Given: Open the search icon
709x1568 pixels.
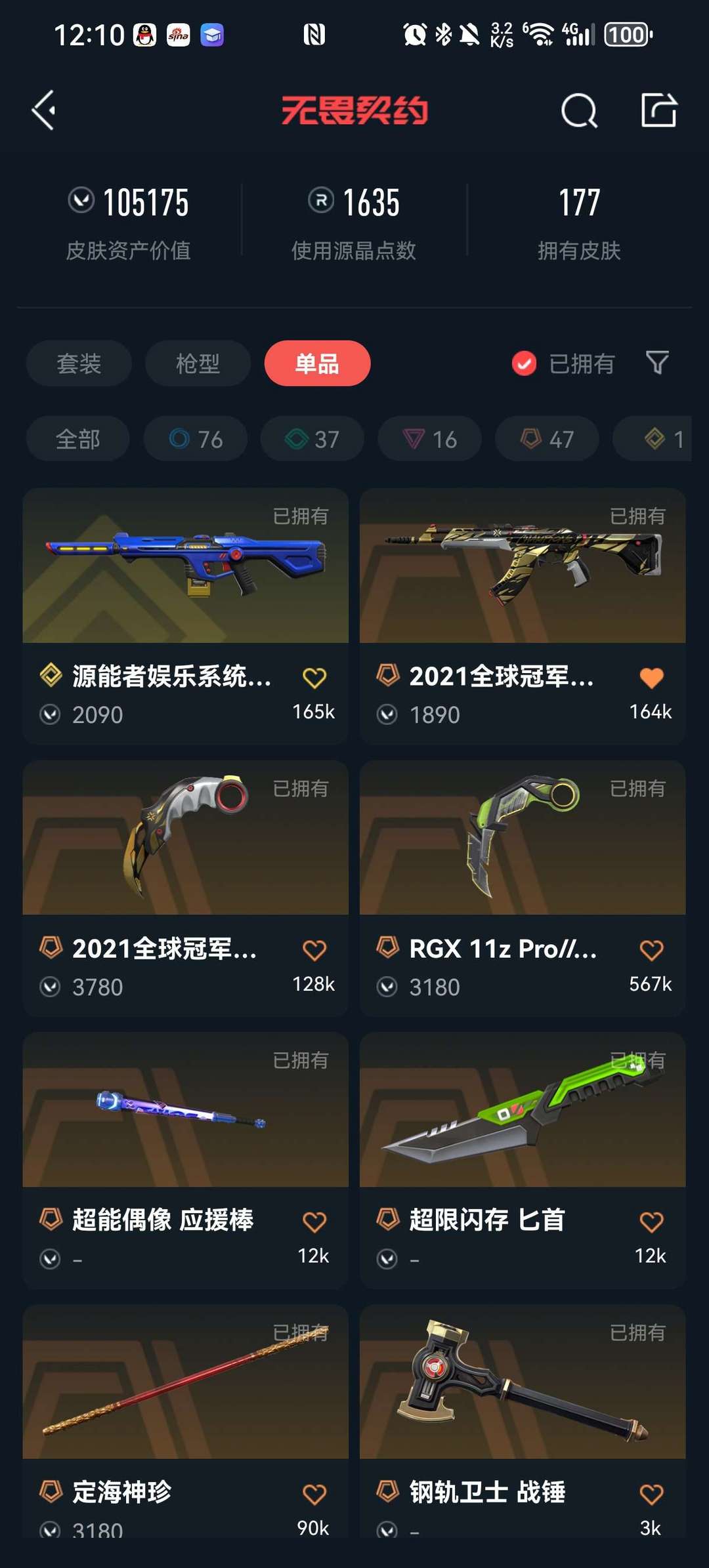Looking at the screenshot, I should (x=578, y=110).
